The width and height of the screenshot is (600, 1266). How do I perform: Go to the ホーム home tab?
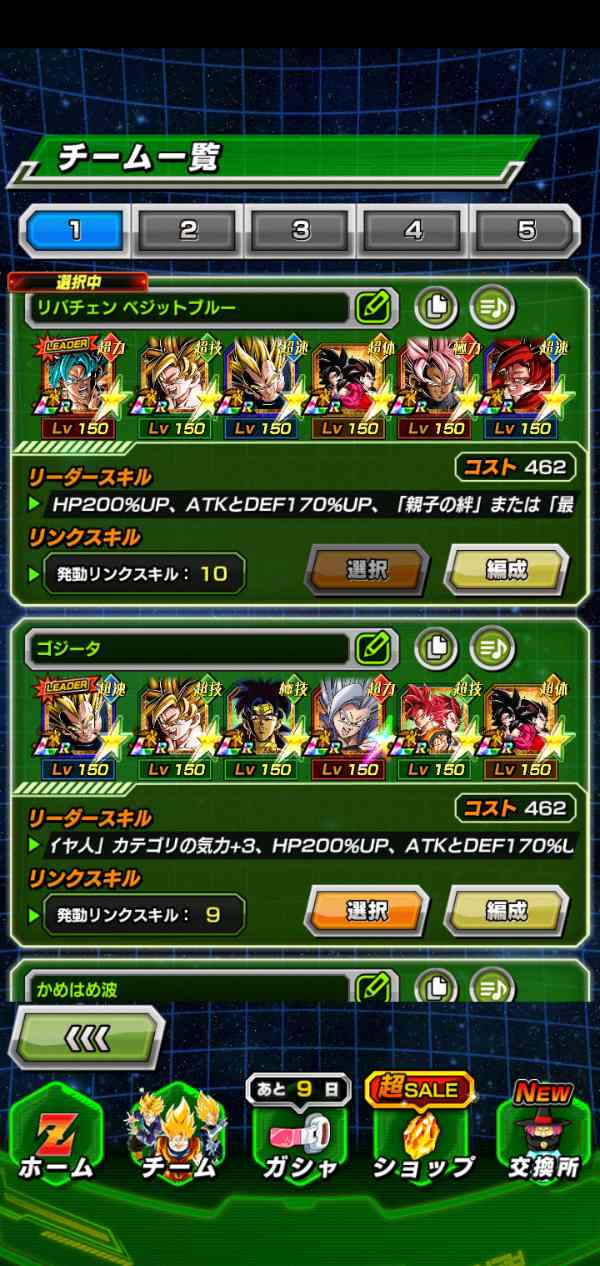[56, 1140]
